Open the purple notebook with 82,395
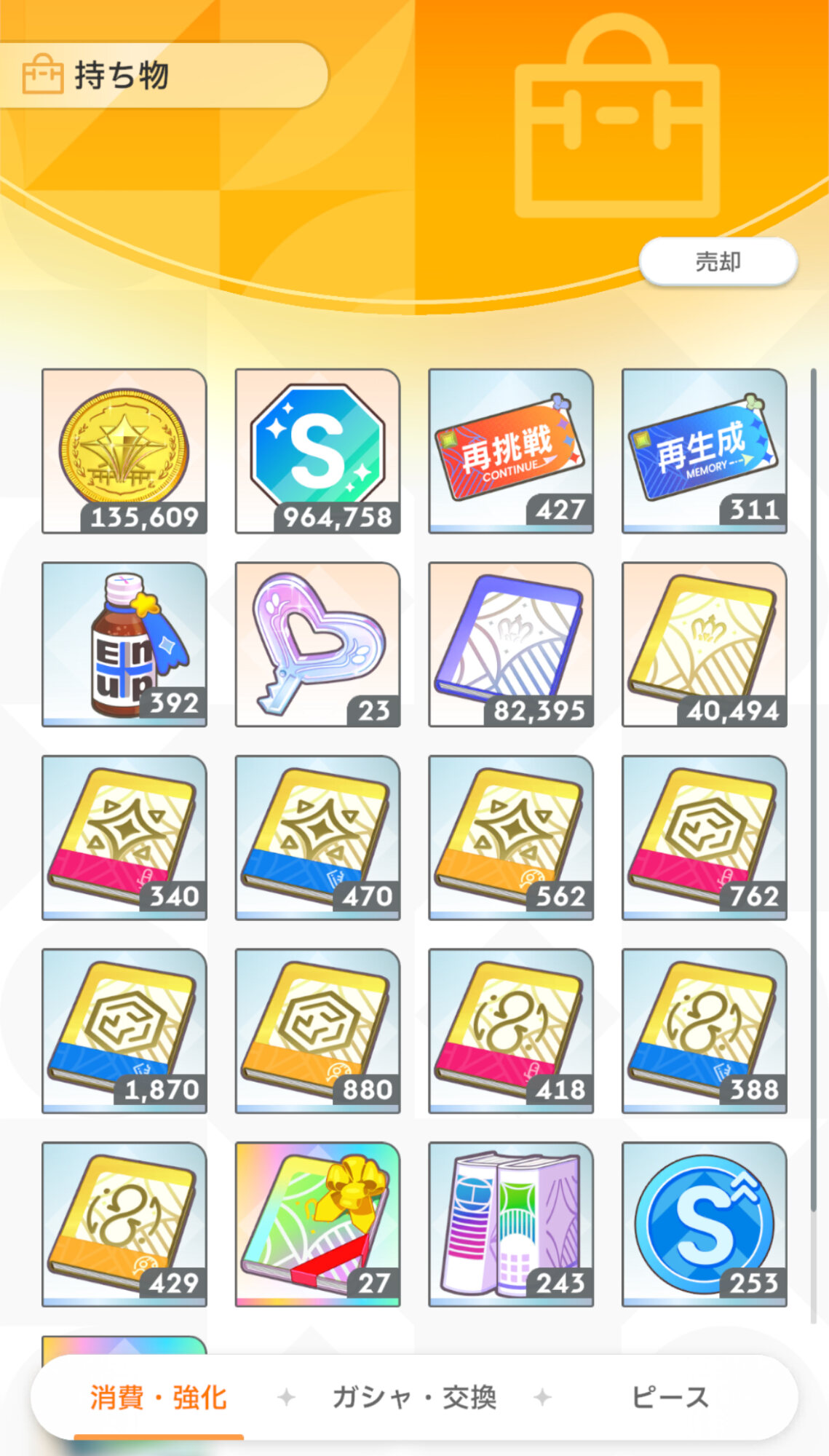This screenshot has width=829, height=1456. pyautogui.click(x=511, y=644)
